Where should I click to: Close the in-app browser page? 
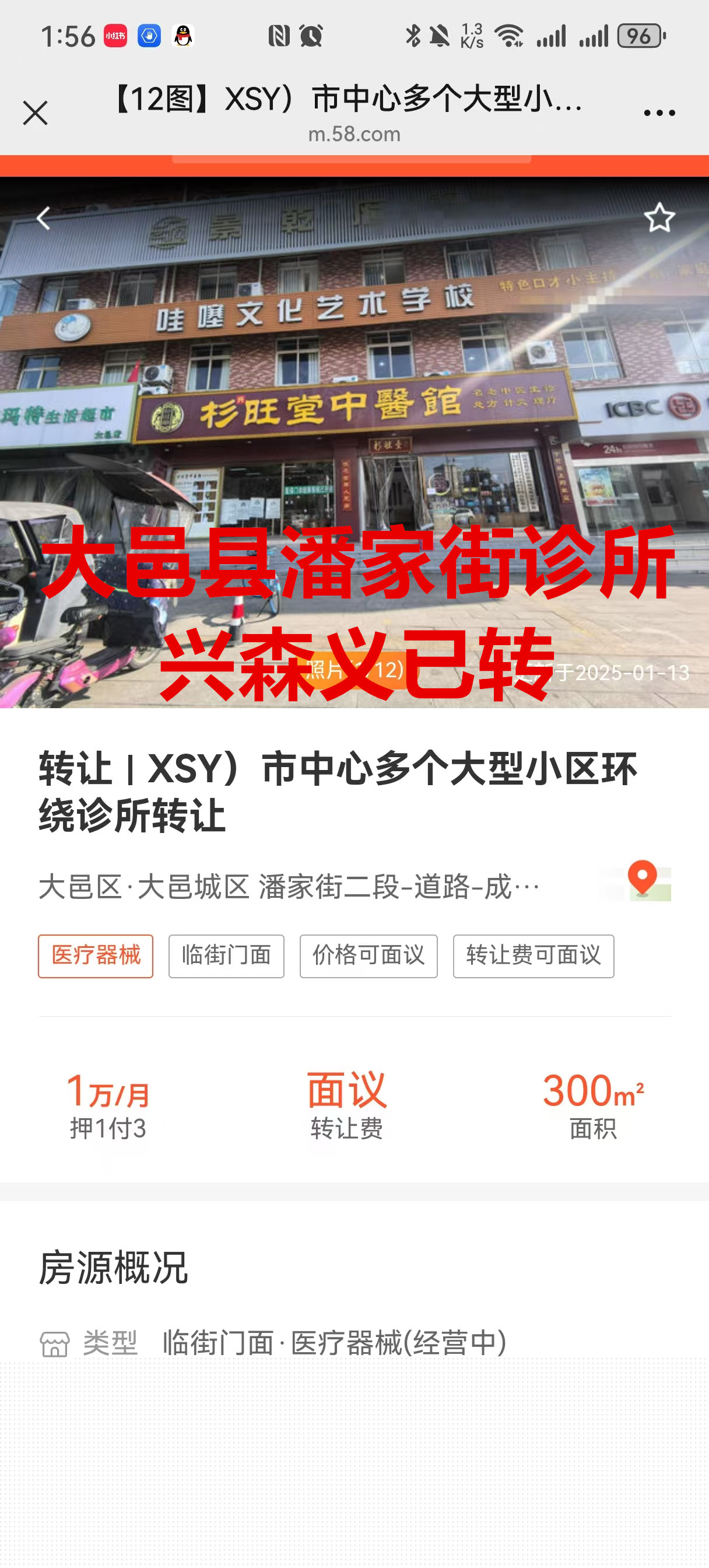(36, 113)
